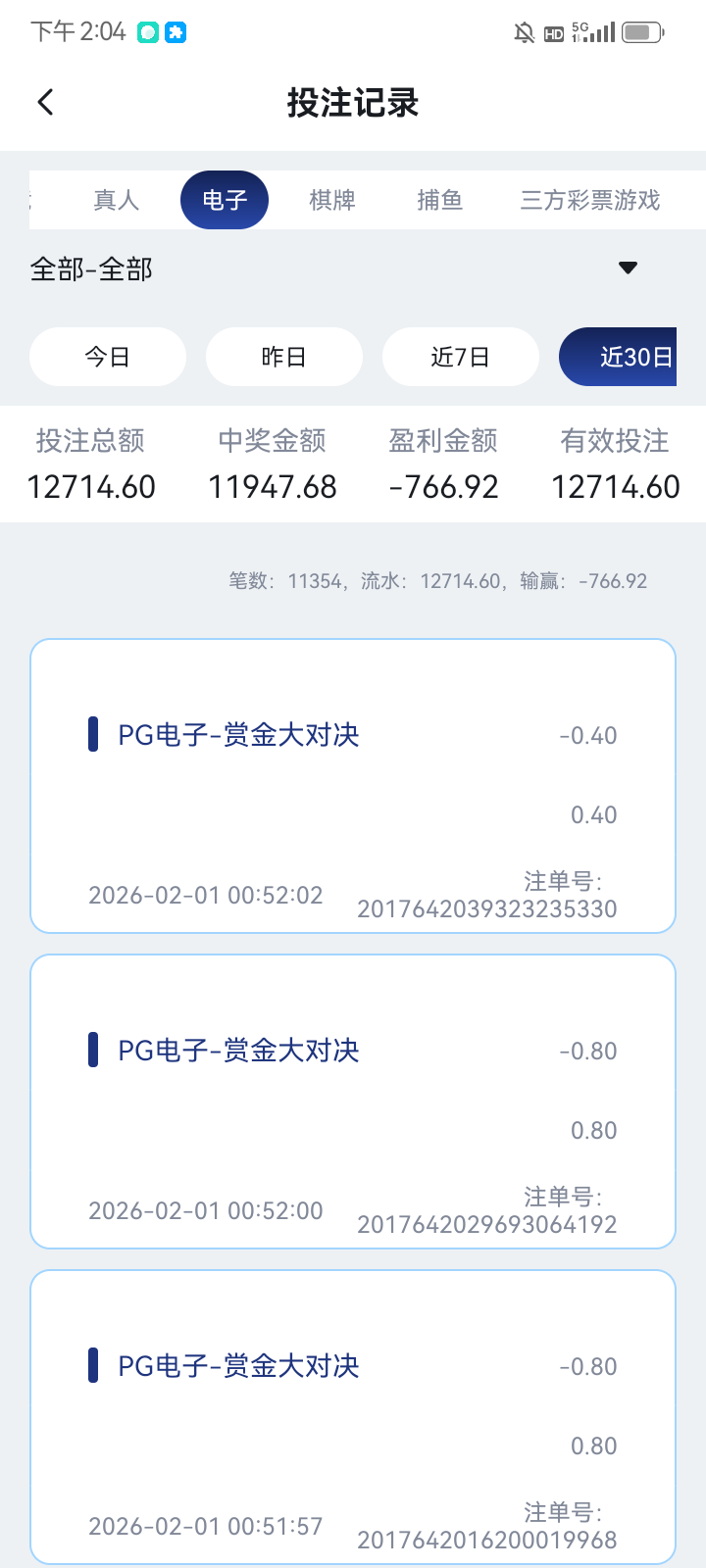Viewport: 706px width, 1568px height.
Task: Tap the downward arrow next to 全部-全部
Action: (629, 267)
